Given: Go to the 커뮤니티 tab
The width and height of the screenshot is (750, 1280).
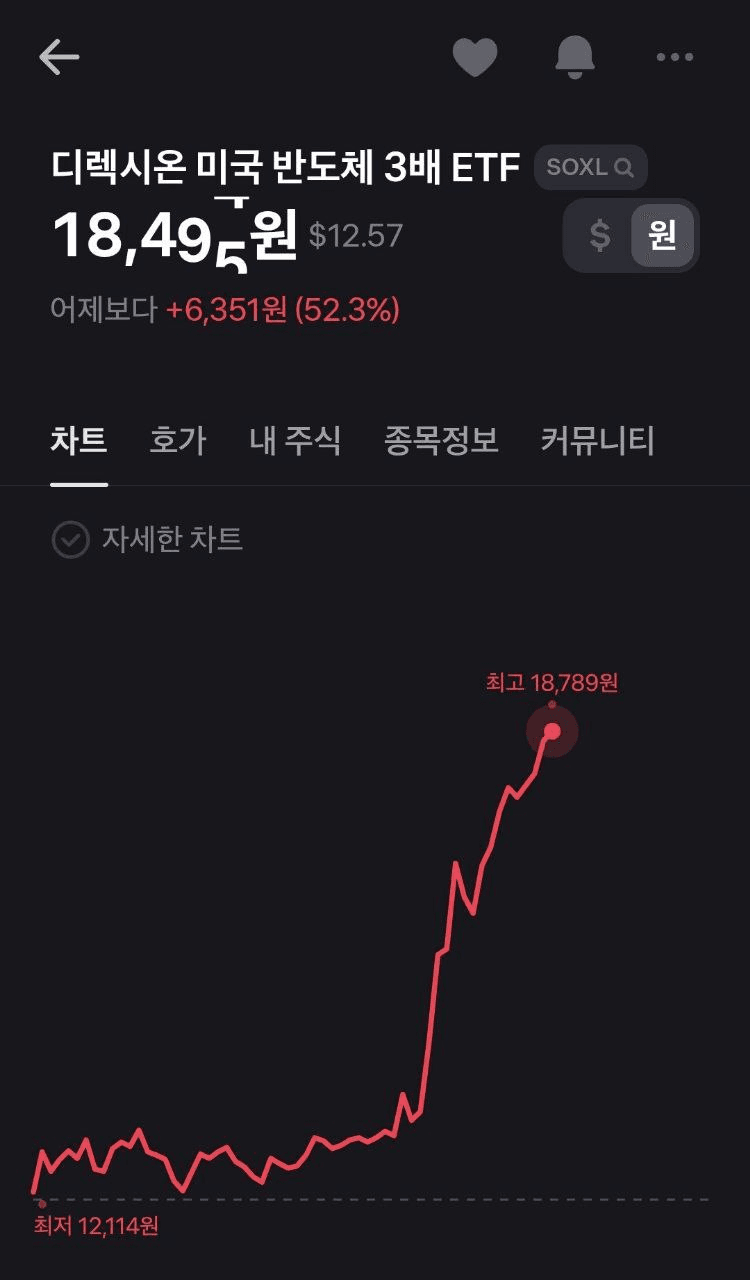Looking at the screenshot, I should pyautogui.click(x=597, y=440).
